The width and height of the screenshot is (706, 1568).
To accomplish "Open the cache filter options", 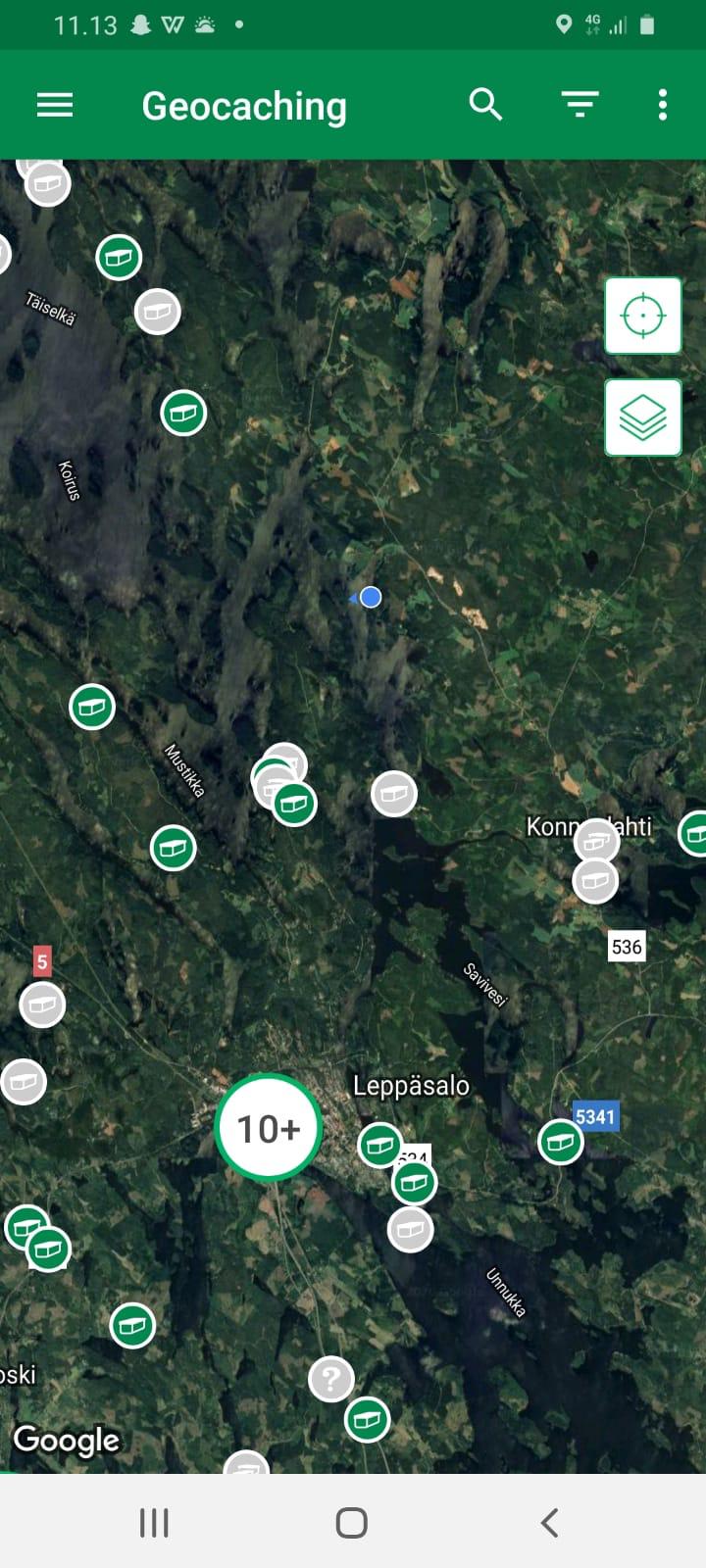I will (580, 104).
